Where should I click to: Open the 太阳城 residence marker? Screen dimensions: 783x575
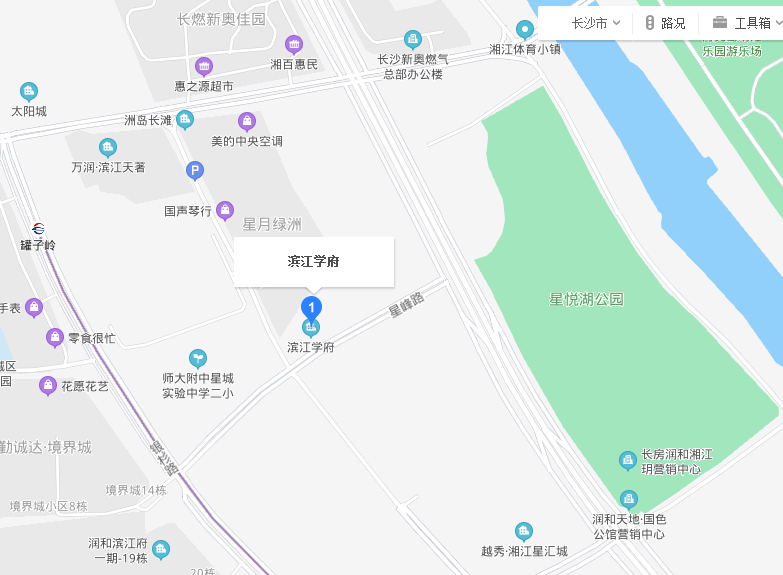(29, 92)
